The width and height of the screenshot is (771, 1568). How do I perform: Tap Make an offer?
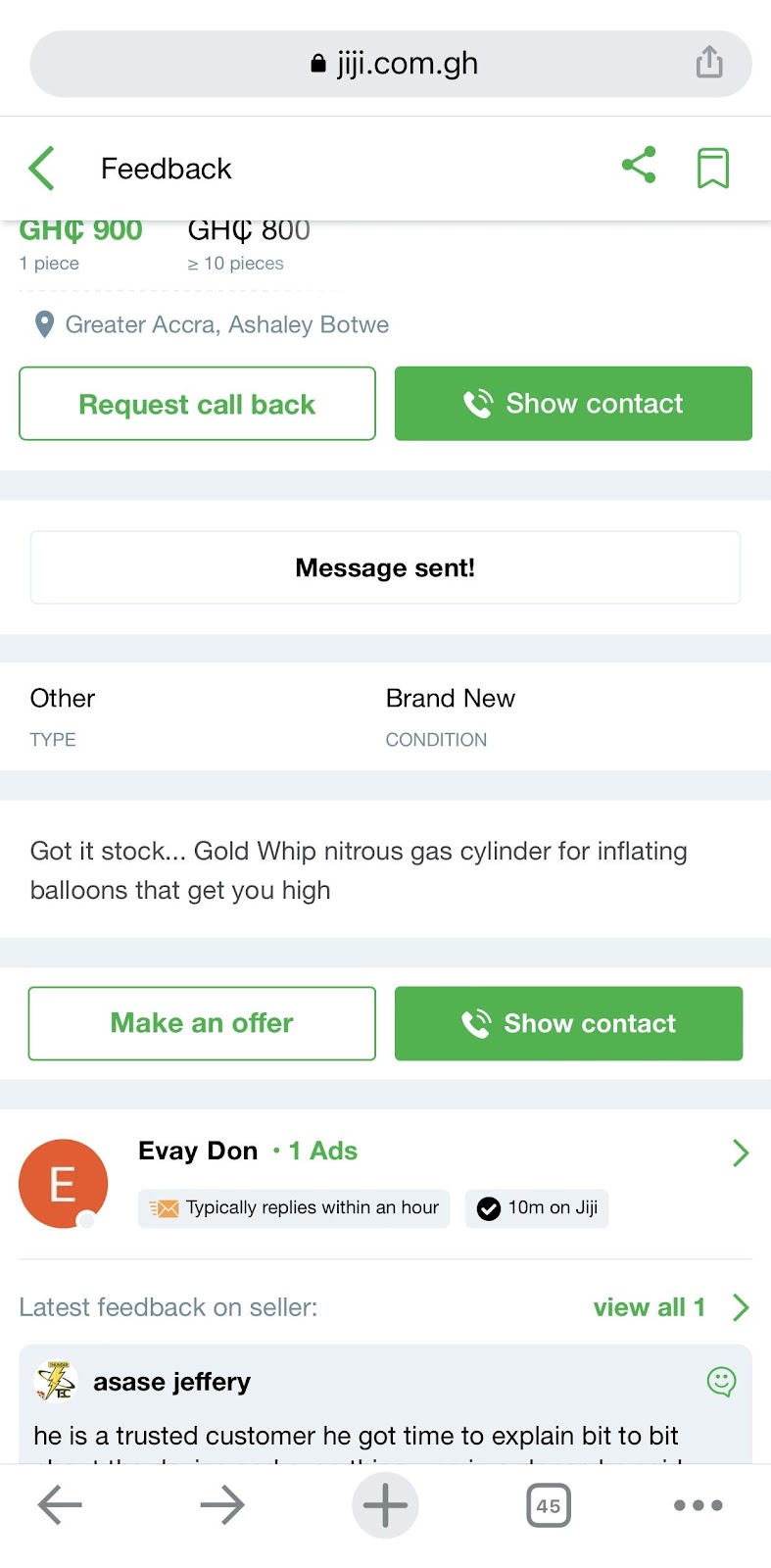click(x=202, y=1023)
